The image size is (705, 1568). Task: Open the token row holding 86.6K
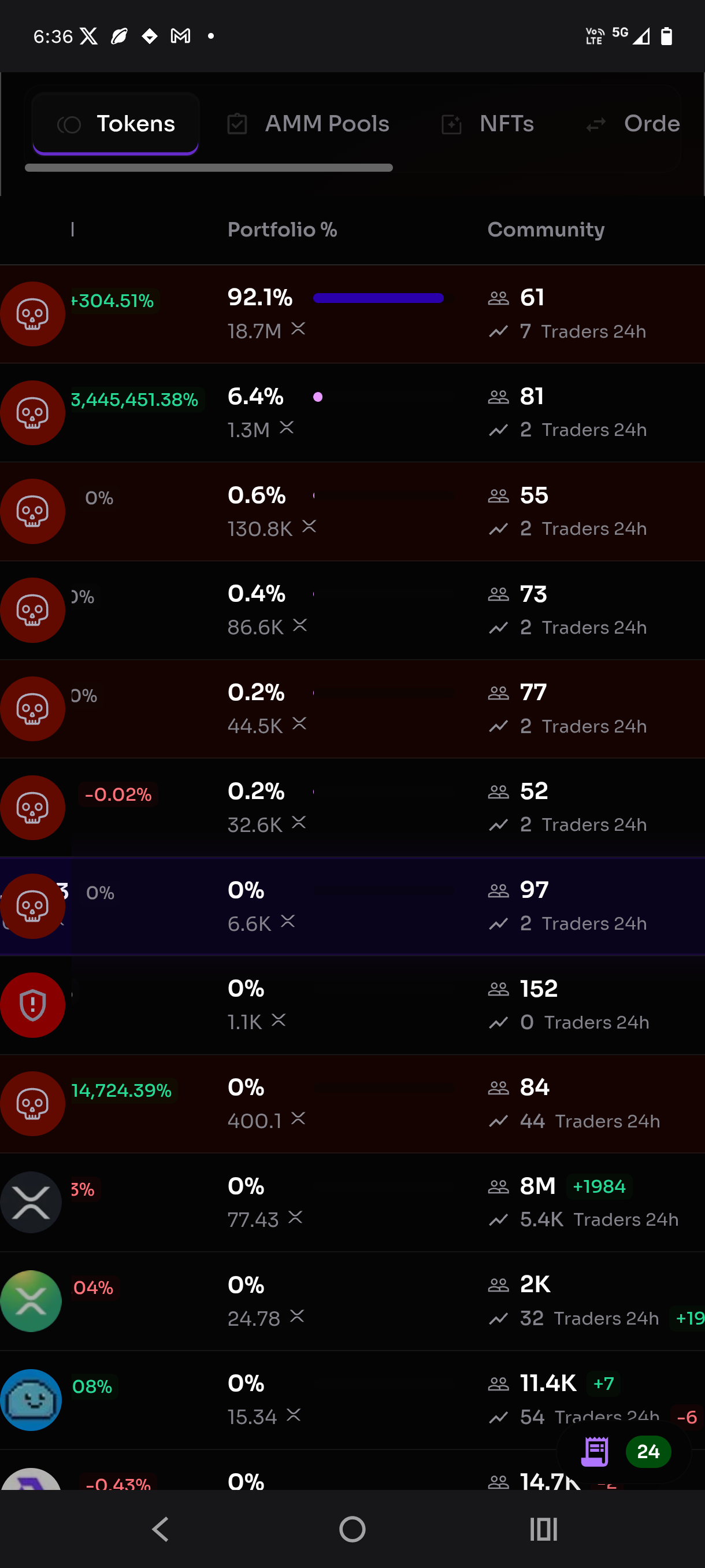352,610
